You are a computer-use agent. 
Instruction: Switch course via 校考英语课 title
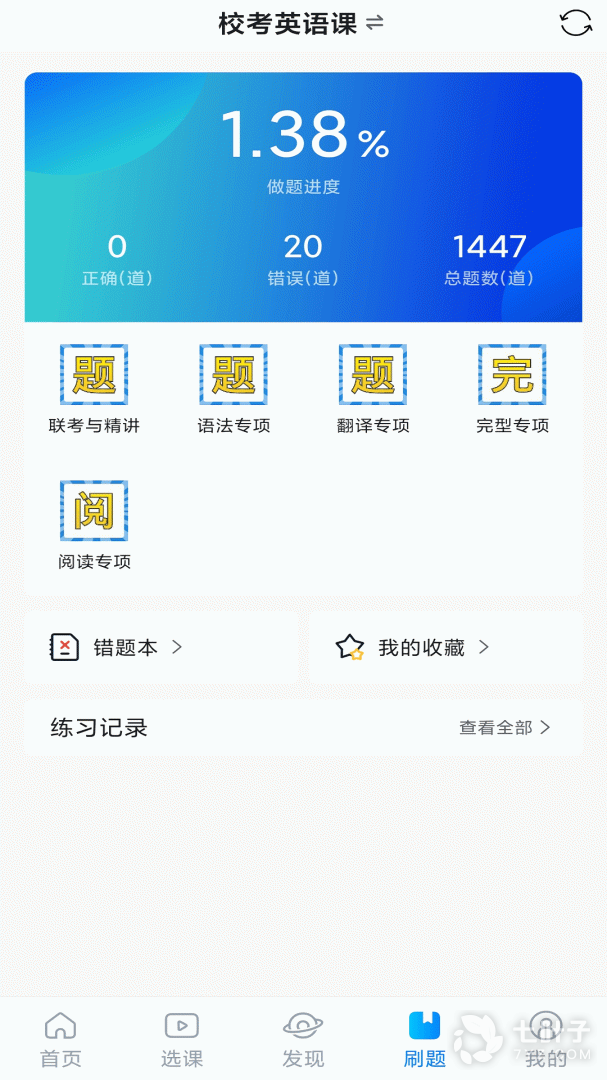(x=300, y=24)
